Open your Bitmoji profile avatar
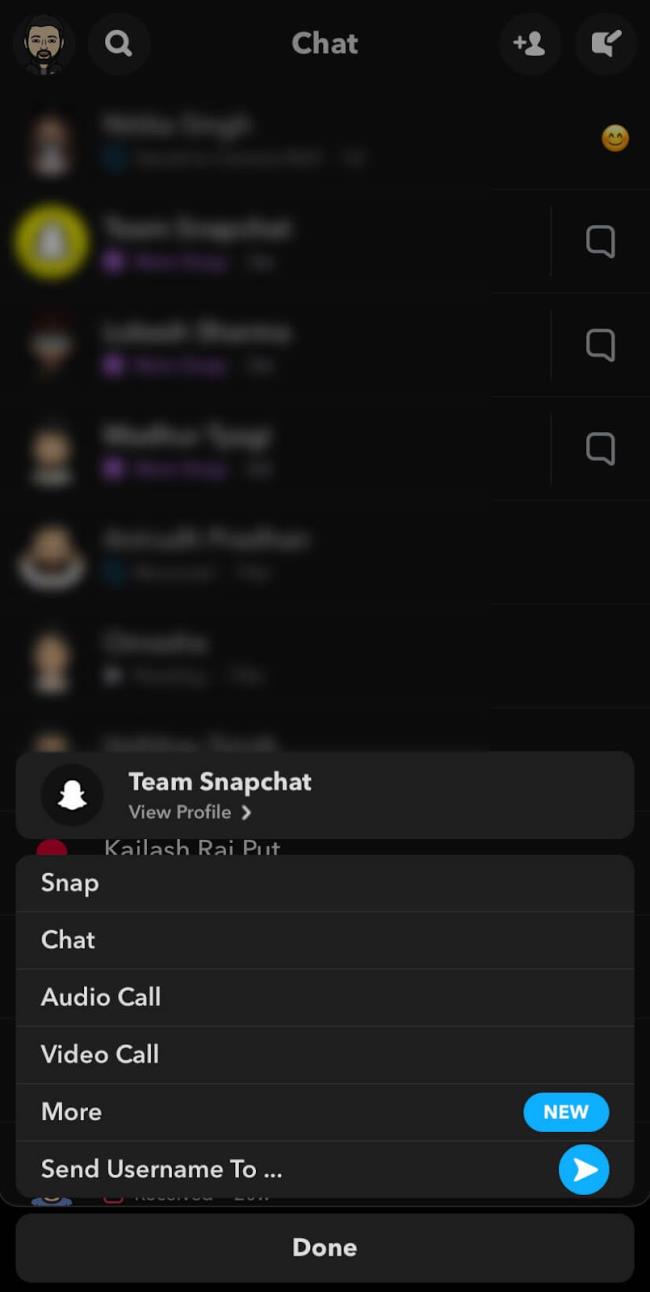This screenshot has width=650, height=1292. tap(43, 44)
